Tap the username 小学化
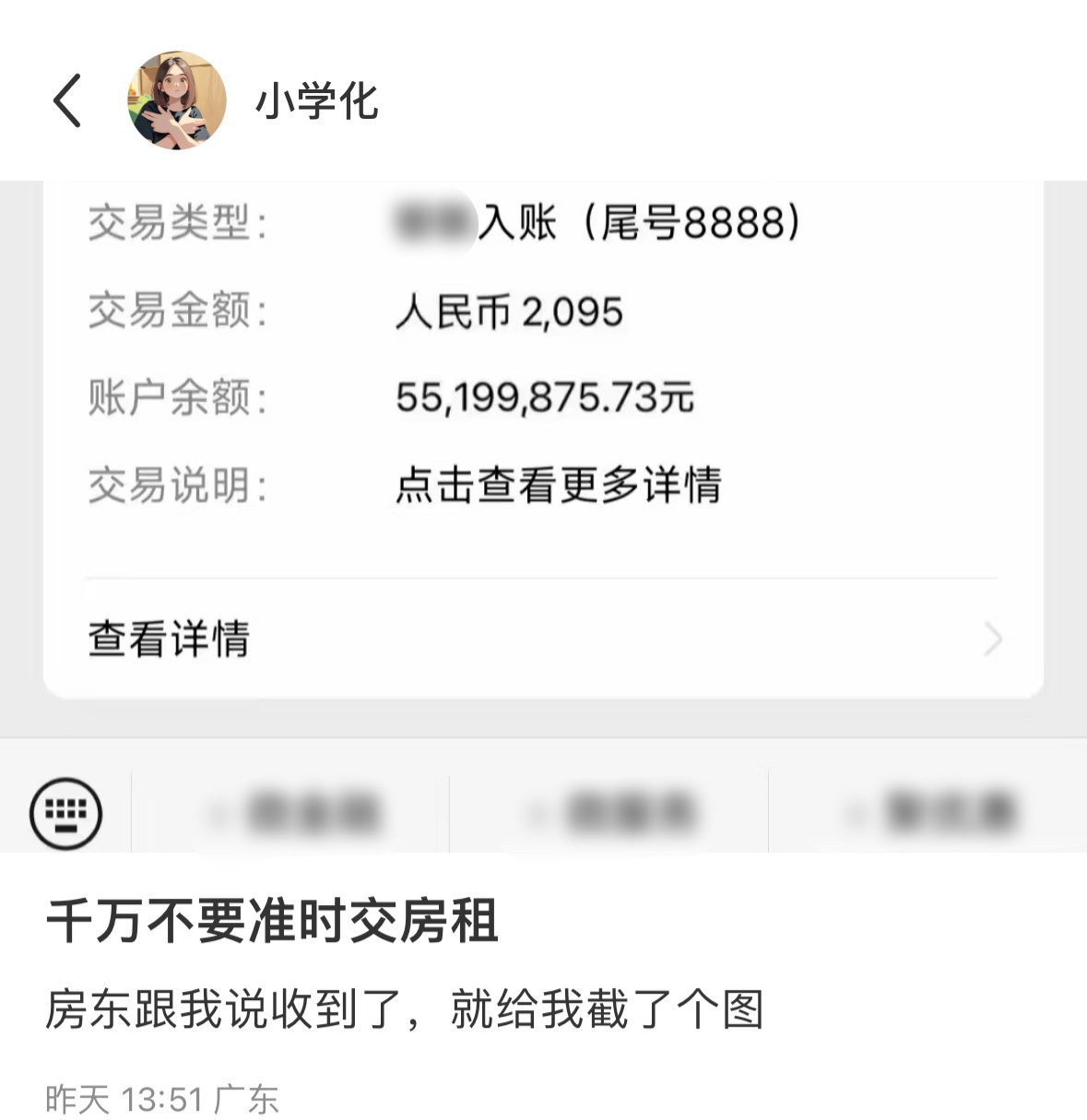The width and height of the screenshot is (1087, 1120). pyautogui.click(x=316, y=101)
